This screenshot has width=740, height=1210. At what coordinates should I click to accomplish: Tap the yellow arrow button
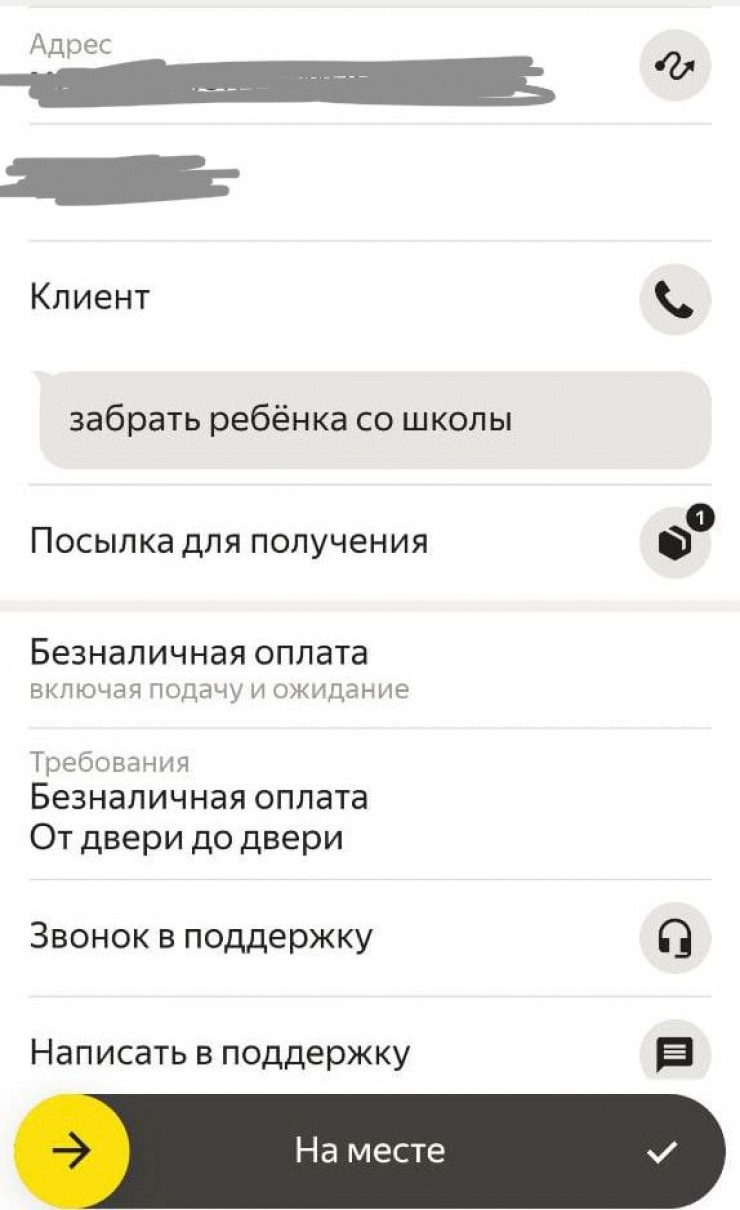pos(72,1151)
